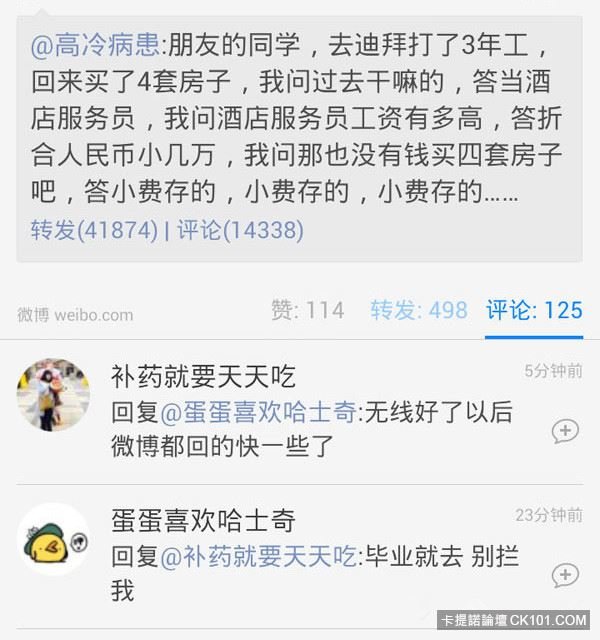Switch to the 转发: 498 tab
Screen dimensions: 600x640
pyautogui.click(x=419, y=311)
